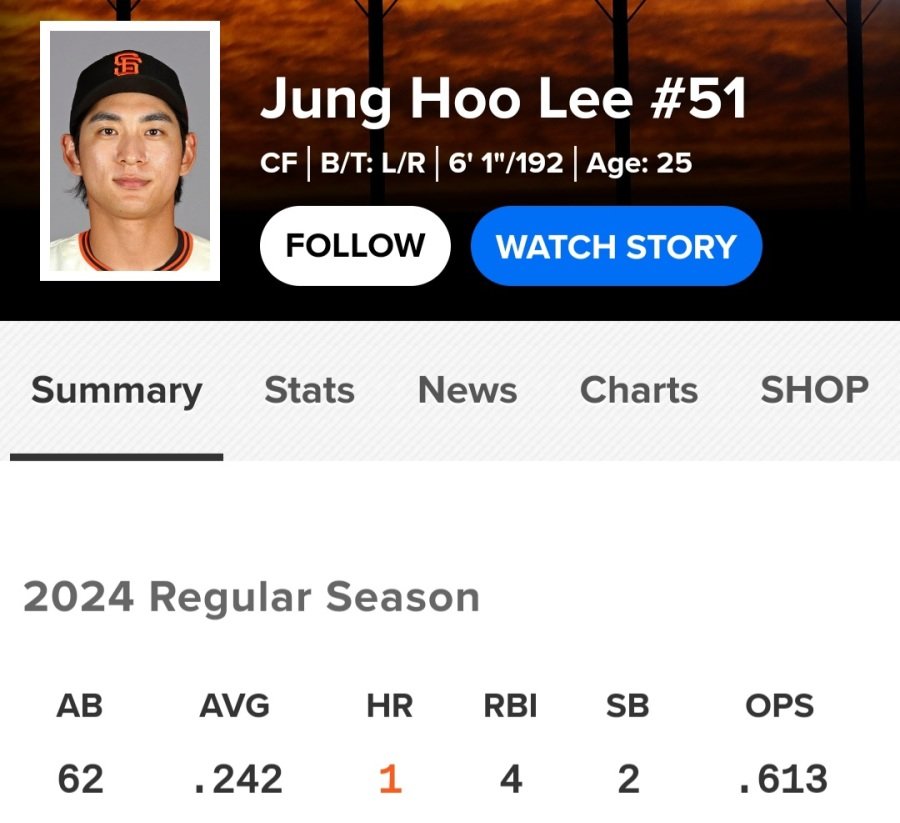Open the News tab
The height and width of the screenshot is (823, 900).
point(467,390)
